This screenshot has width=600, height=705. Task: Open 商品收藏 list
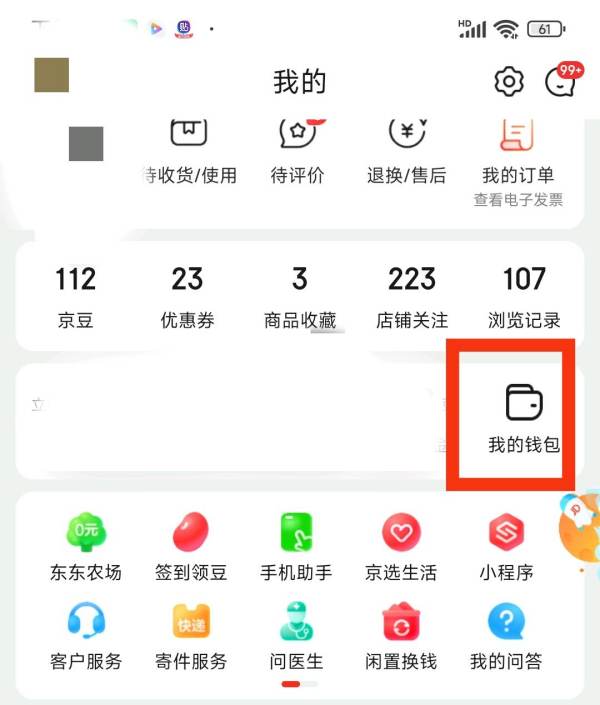[x=300, y=296]
